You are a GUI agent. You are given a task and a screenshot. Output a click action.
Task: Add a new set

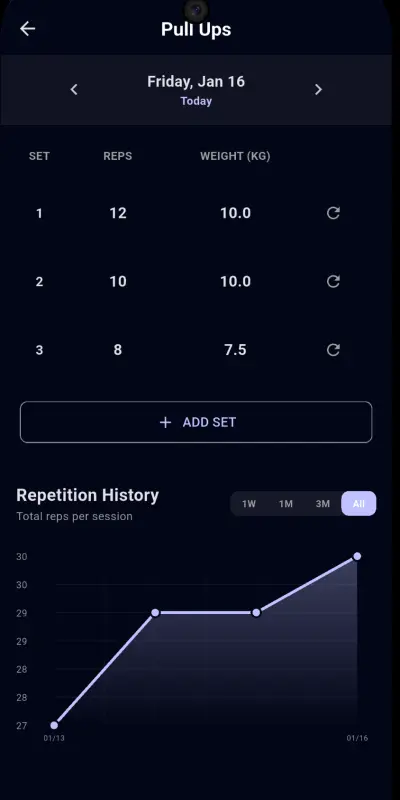point(196,422)
